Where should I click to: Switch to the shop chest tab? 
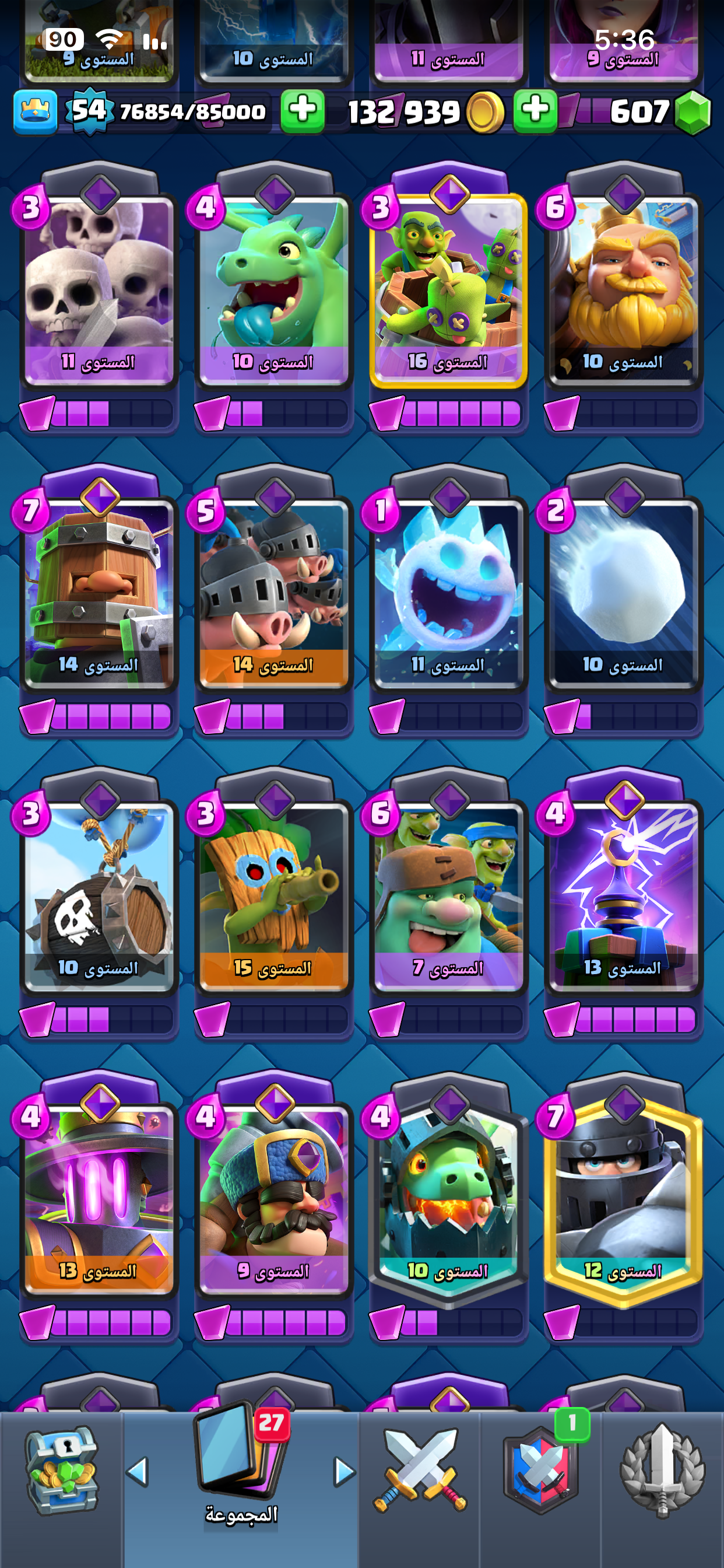click(x=61, y=1471)
